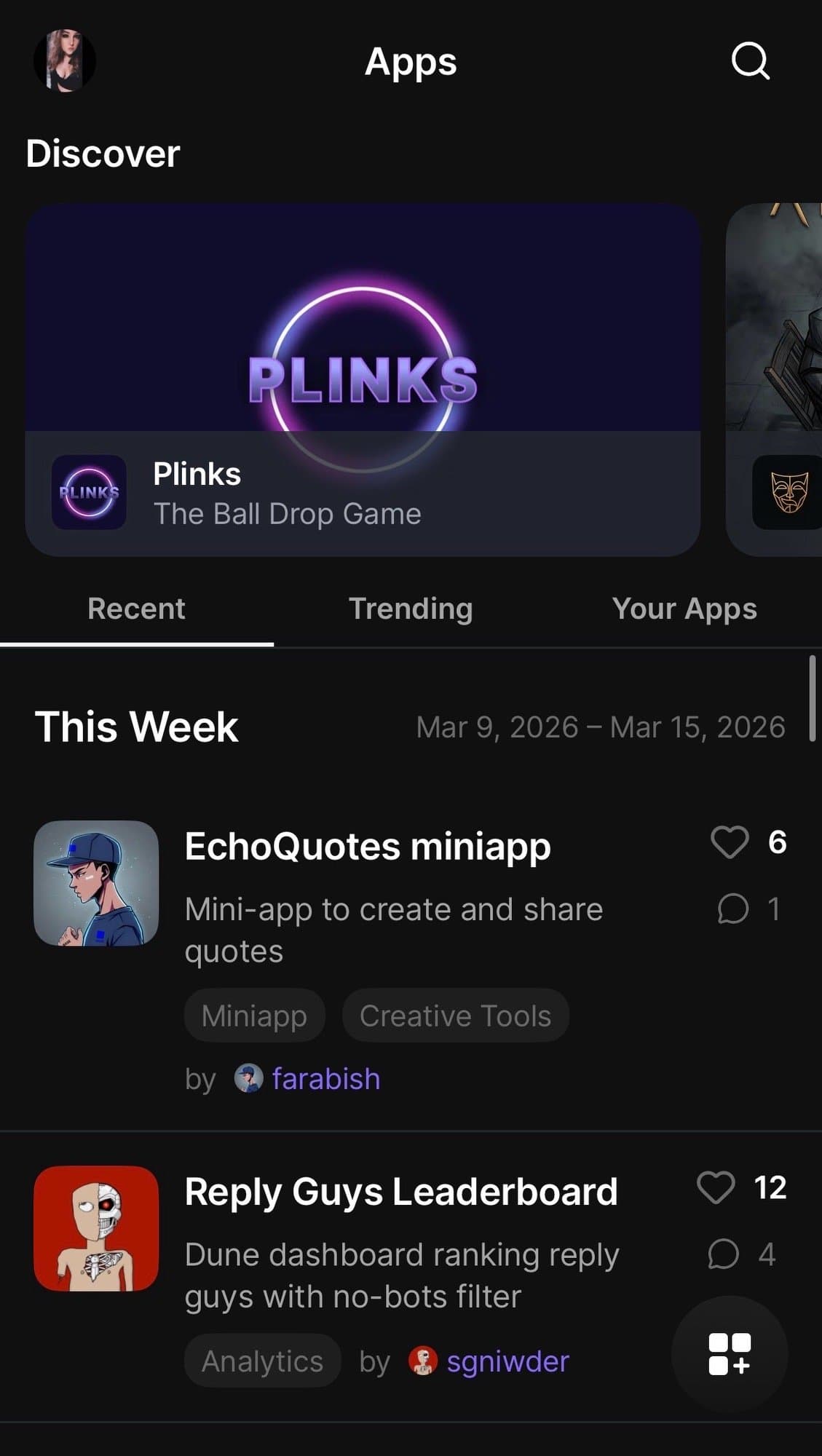Like the EchoQuotes miniapp

(x=730, y=843)
